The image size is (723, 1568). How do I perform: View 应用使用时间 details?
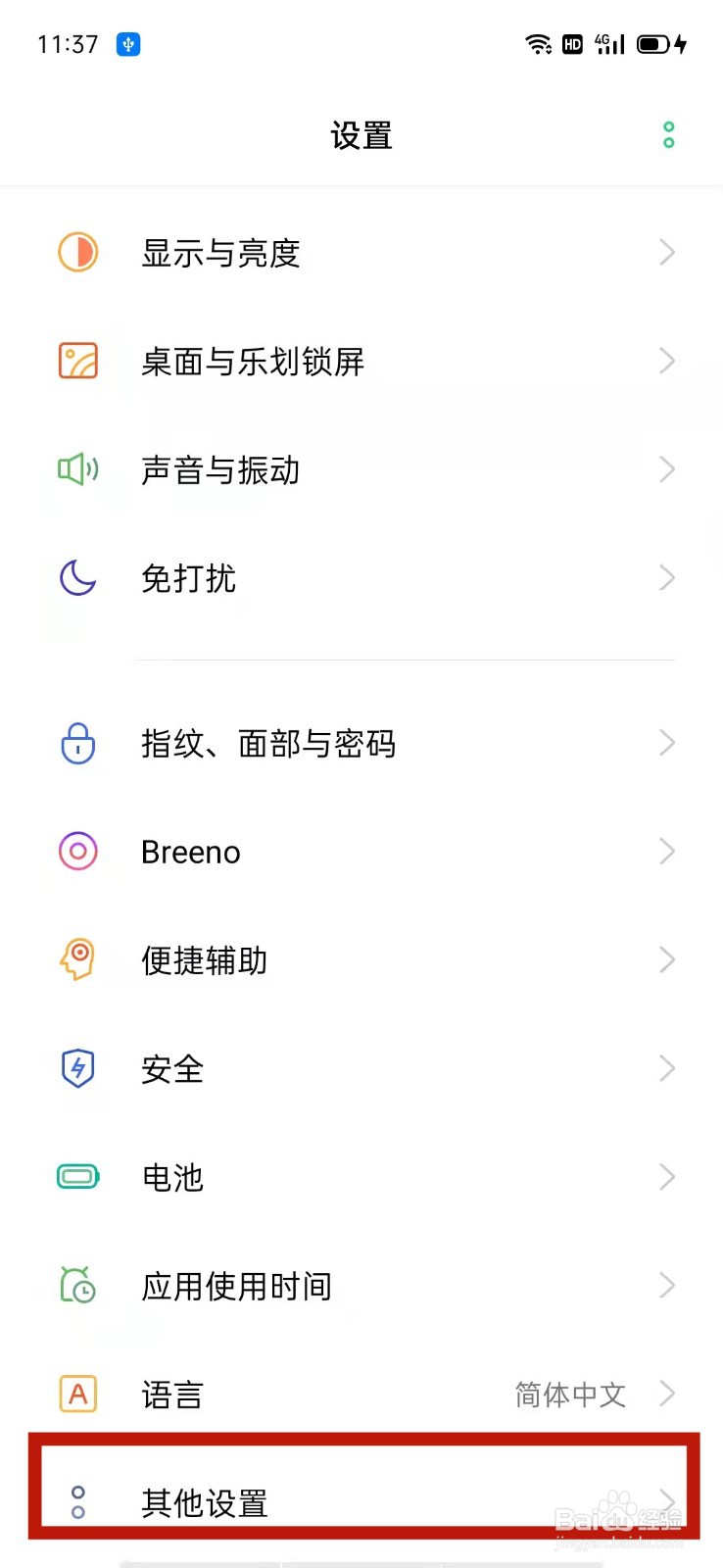tap(361, 1286)
